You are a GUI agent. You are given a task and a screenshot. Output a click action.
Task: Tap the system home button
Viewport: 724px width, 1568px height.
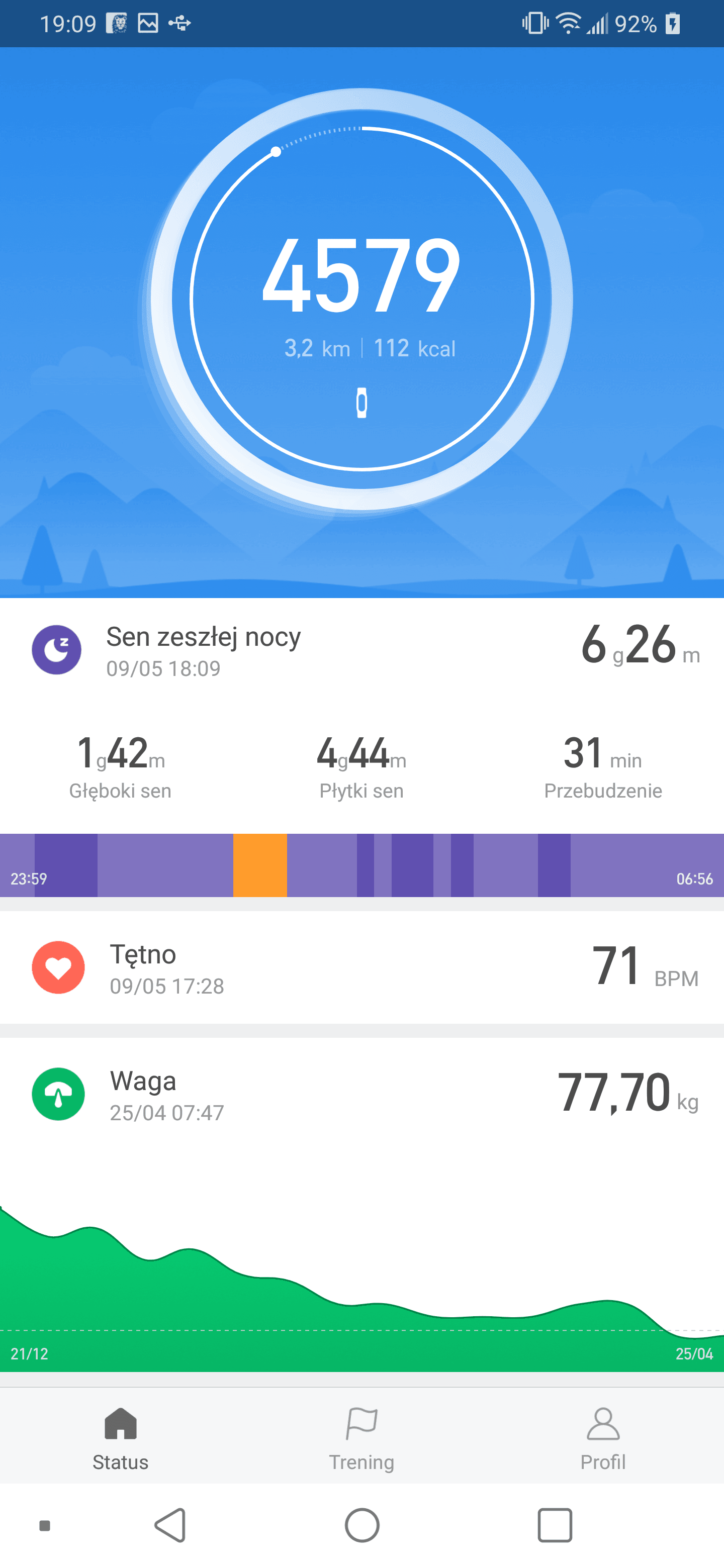pyautogui.click(x=363, y=1525)
